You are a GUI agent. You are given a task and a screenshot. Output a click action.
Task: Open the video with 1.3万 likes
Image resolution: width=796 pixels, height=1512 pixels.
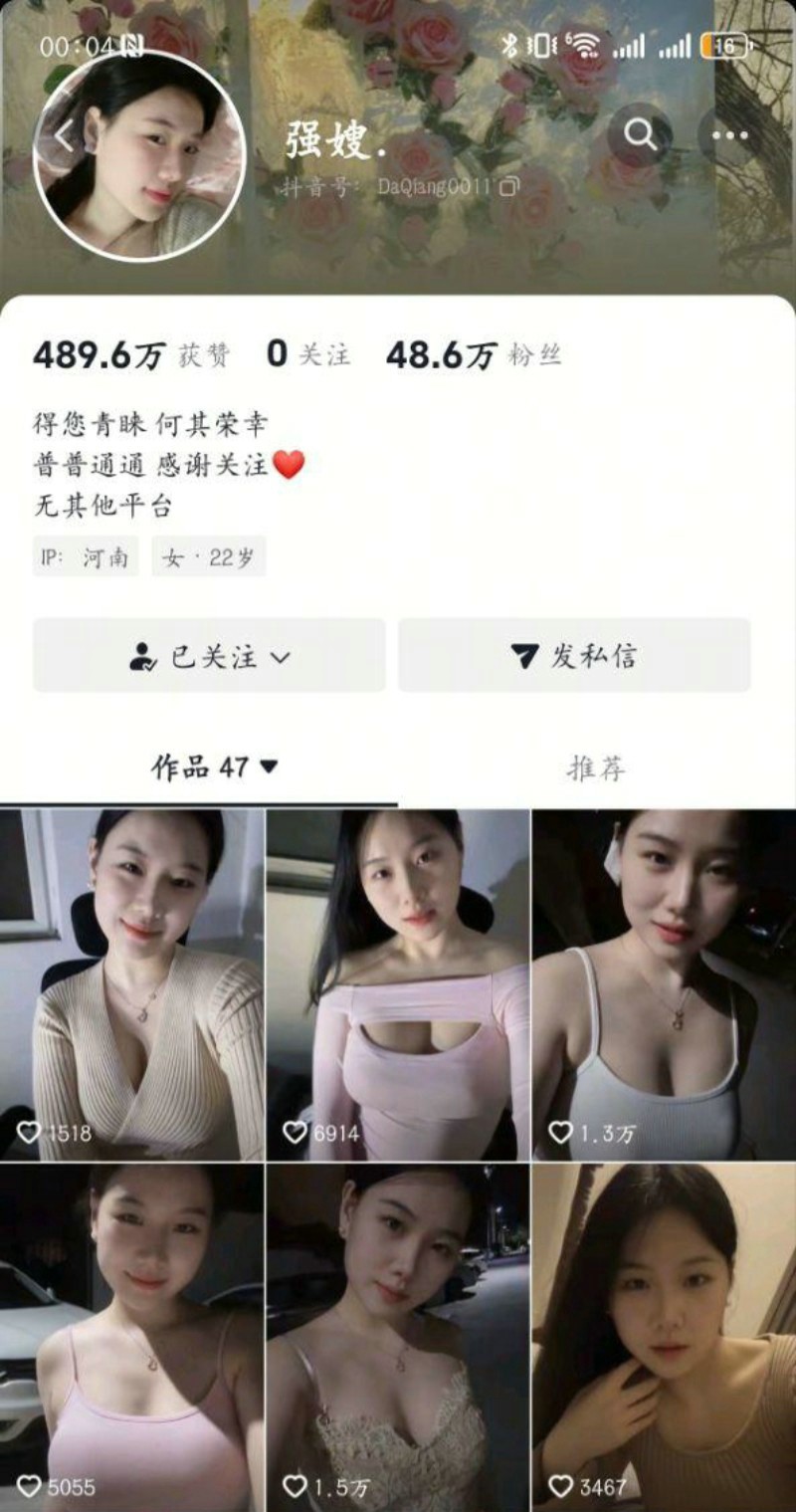[x=664, y=984]
